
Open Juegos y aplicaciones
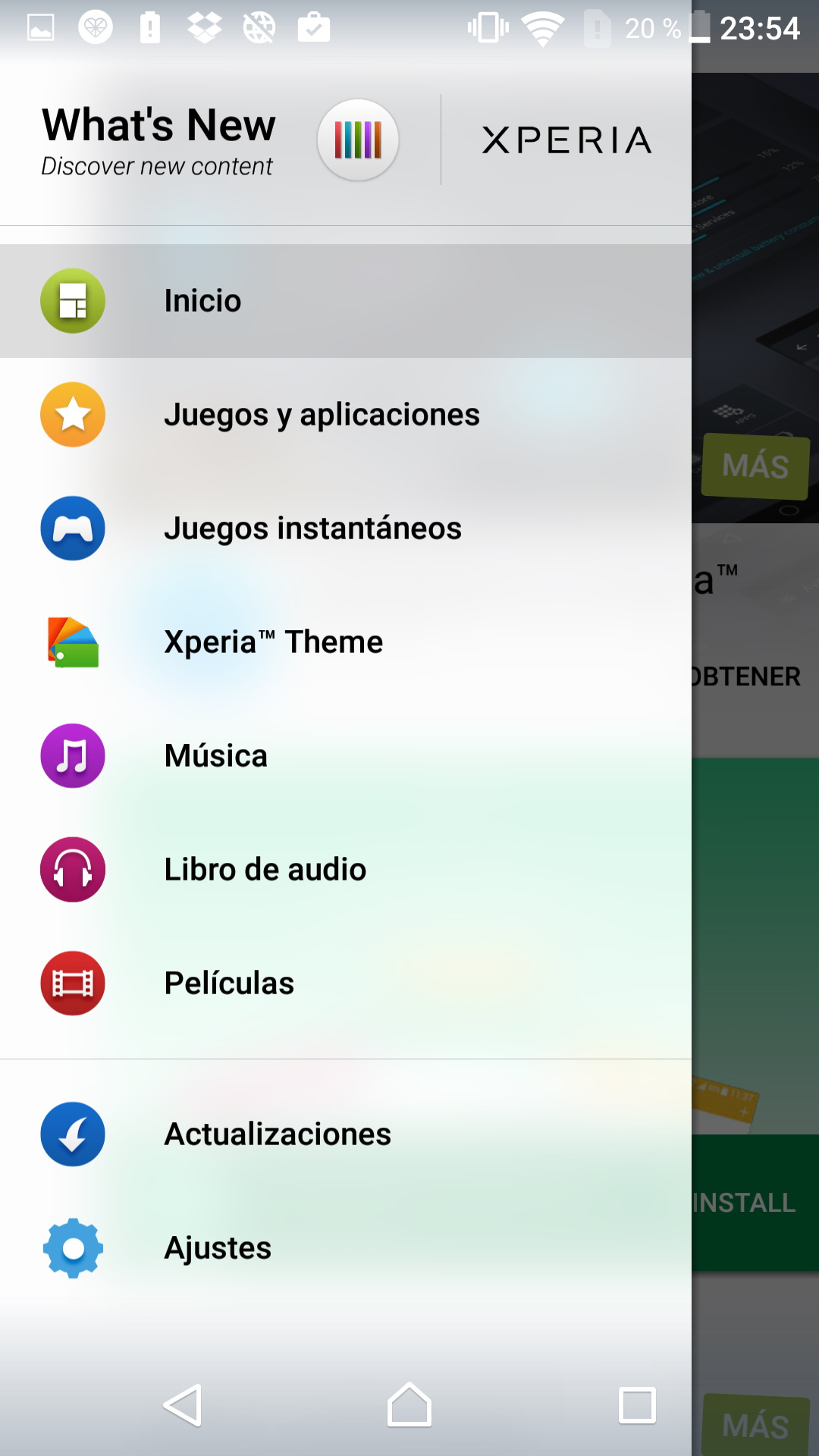[322, 415]
